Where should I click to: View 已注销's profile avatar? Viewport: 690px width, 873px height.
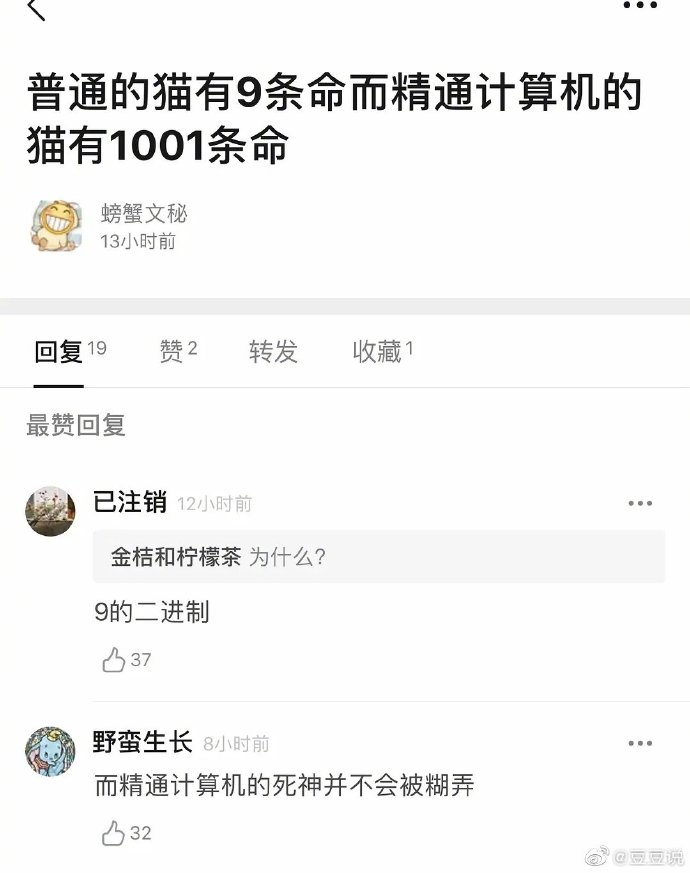(50, 511)
